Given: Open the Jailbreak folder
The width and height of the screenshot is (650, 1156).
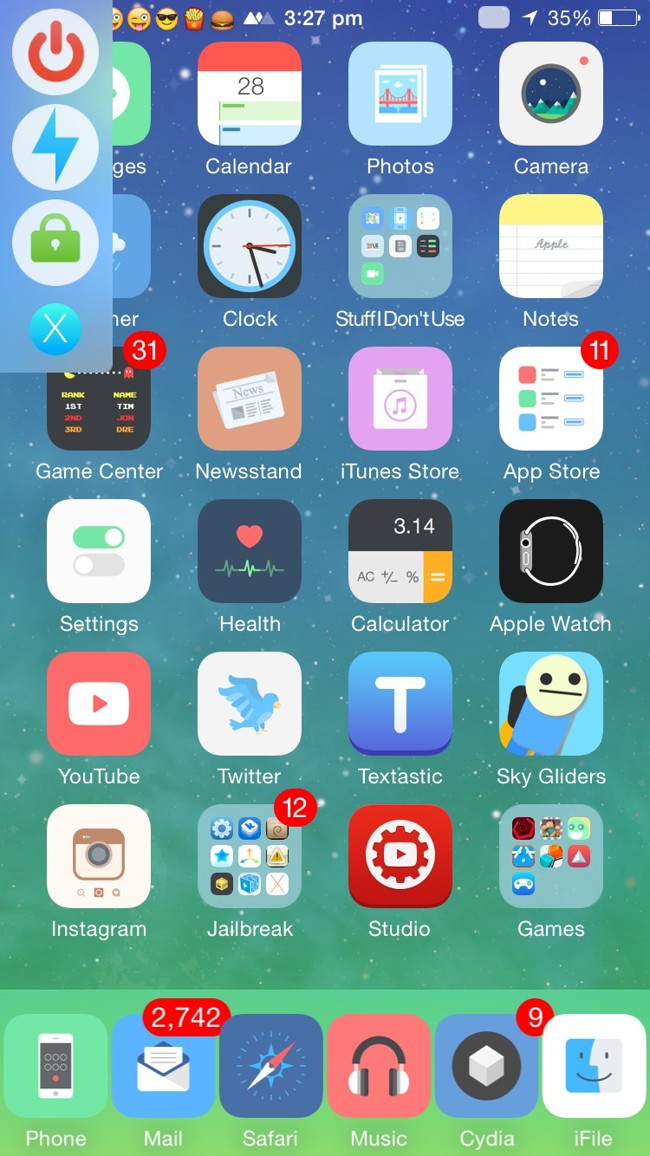Looking at the screenshot, I should point(249,856).
